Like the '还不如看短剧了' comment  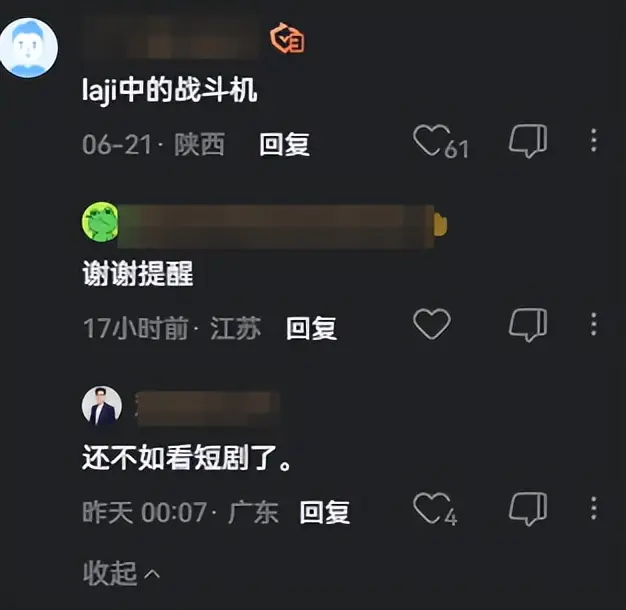pos(430,510)
